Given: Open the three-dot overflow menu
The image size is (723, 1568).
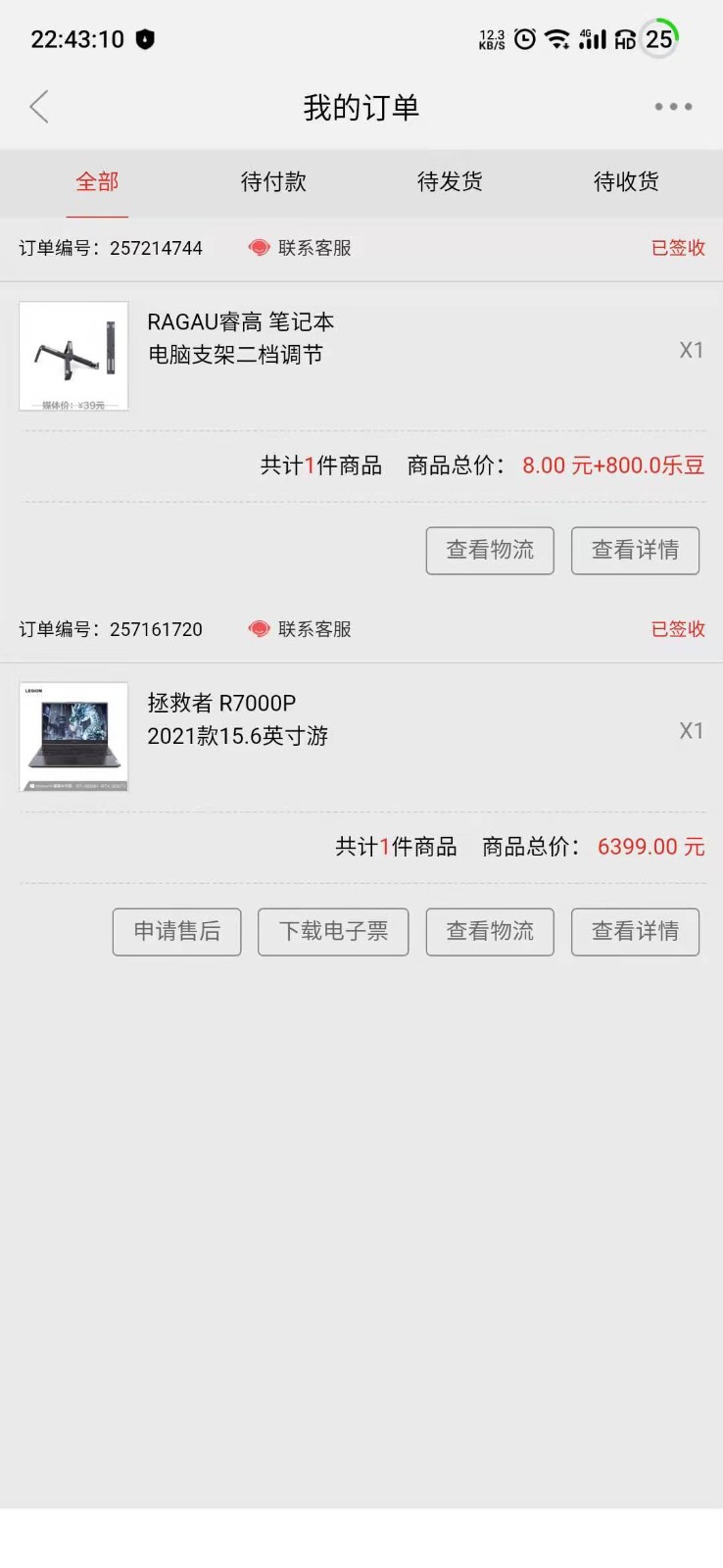Looking at the screenshot, I should click(x=673, y=107).
